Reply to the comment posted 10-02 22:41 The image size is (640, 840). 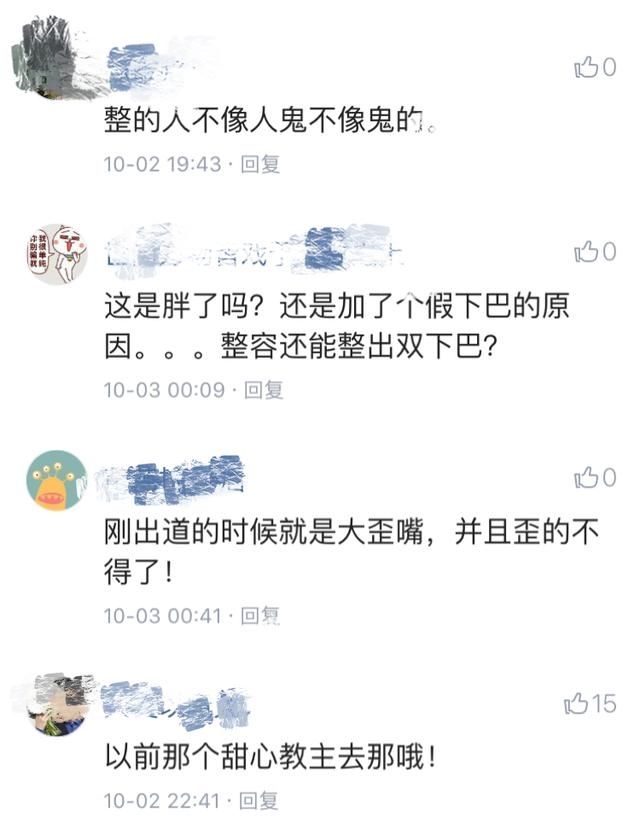click(260, 800)
